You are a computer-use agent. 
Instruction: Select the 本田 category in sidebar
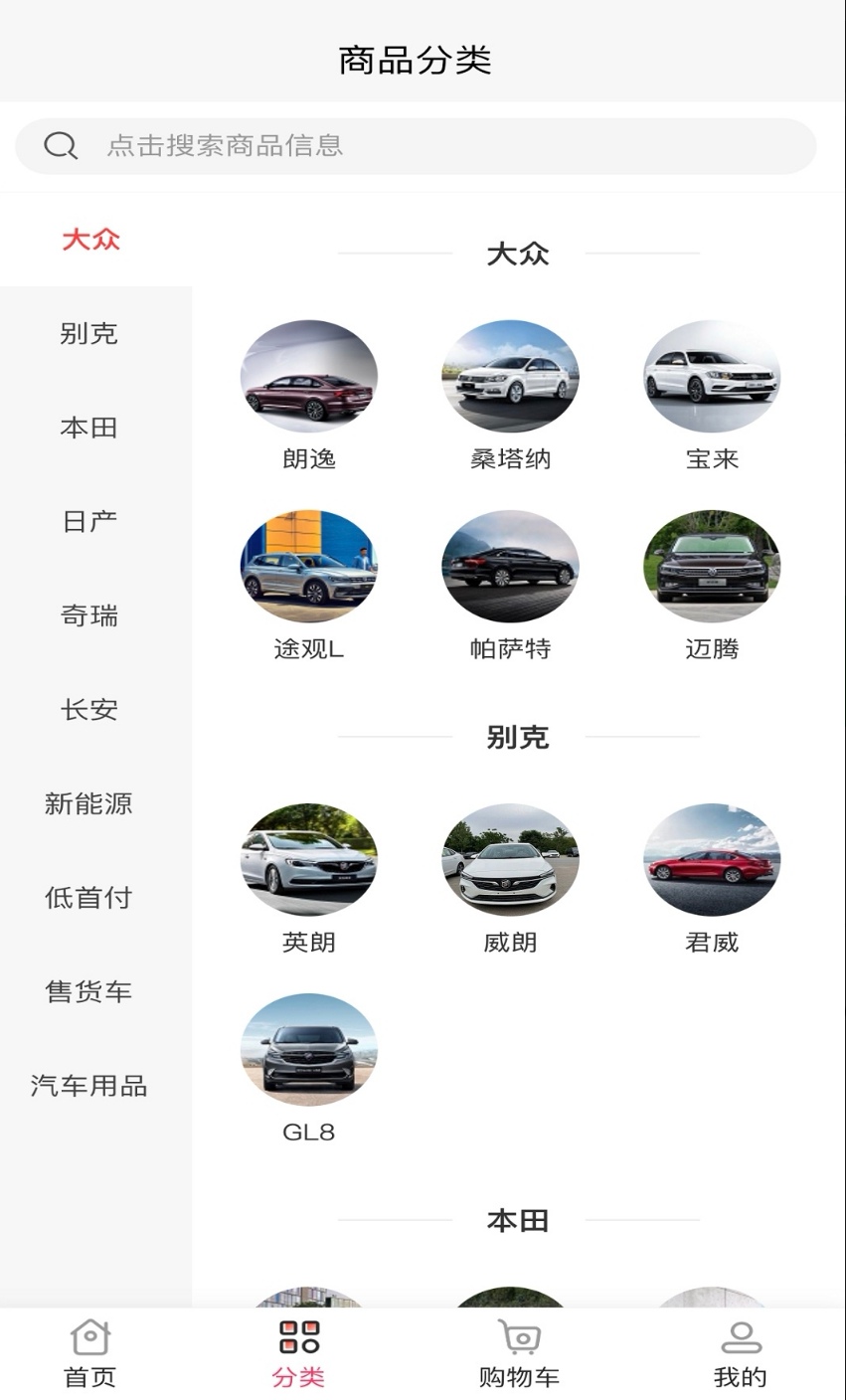pos(89,428)
